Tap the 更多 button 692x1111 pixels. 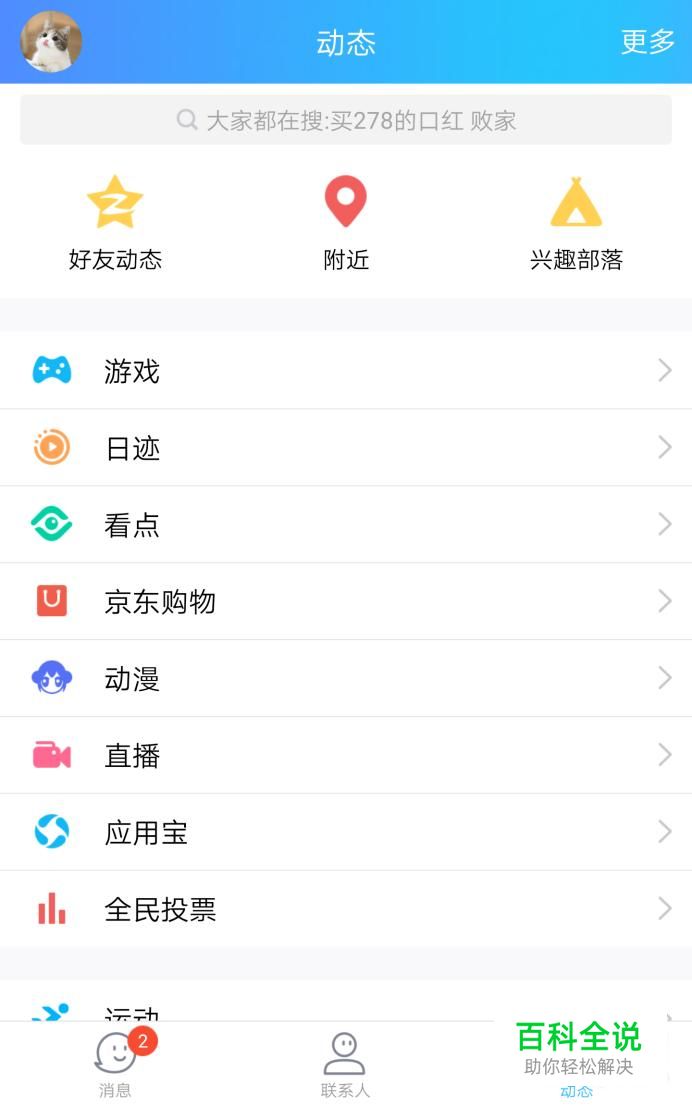pyautogui.click(x=648, y=42)
